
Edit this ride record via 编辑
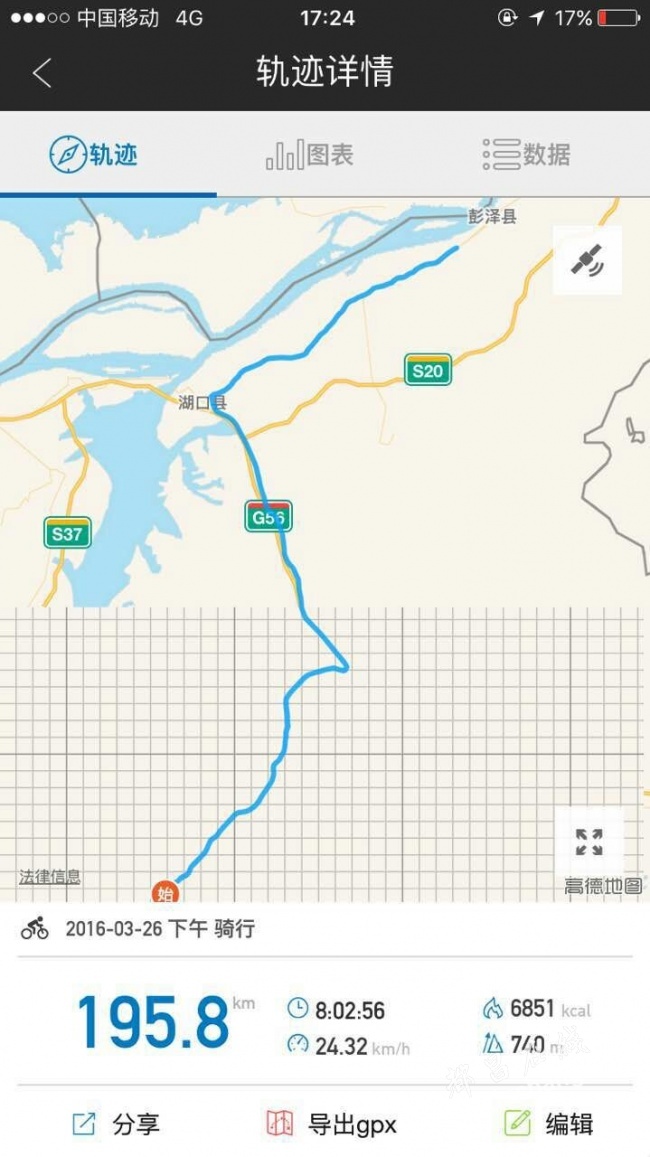(548, 1124)
